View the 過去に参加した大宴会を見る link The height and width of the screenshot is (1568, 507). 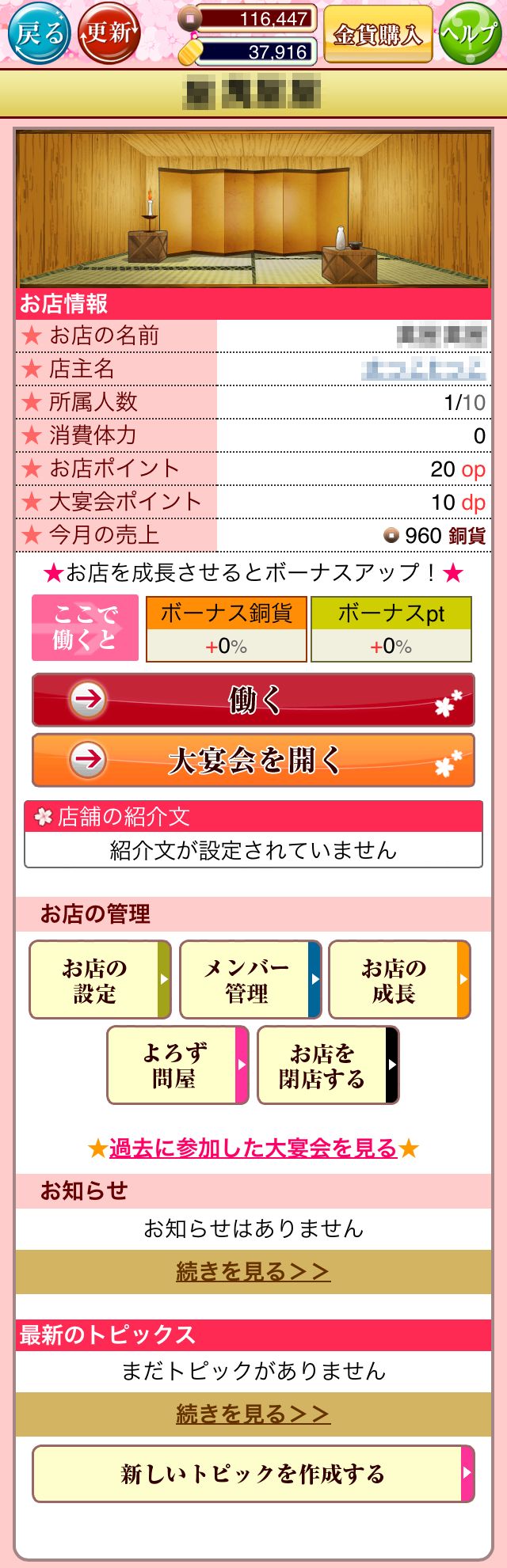pyautogui.click(x=253, y=1148)
